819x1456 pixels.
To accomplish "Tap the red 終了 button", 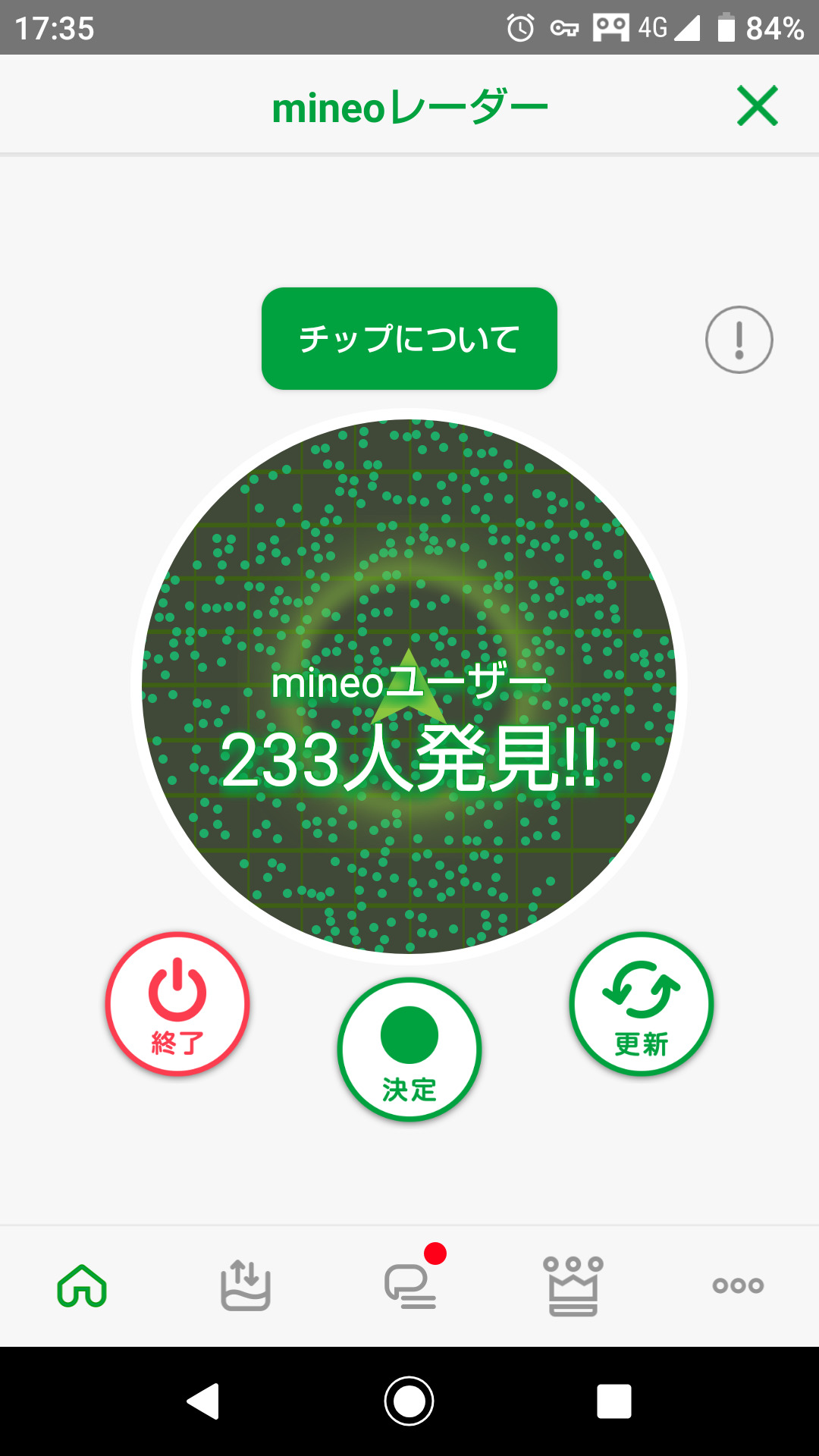I will 177,1003.
